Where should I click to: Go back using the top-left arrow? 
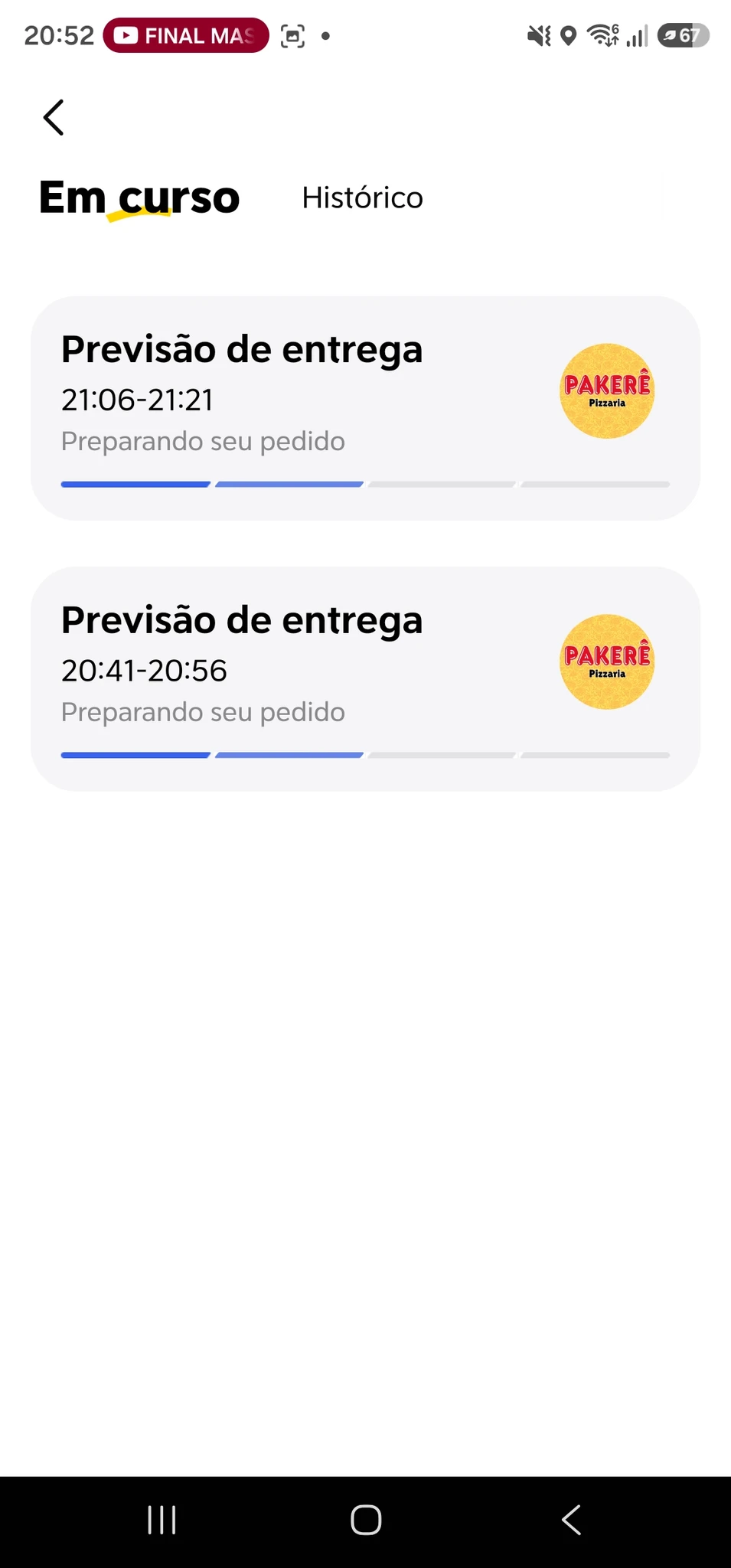(x=54, y=117)
